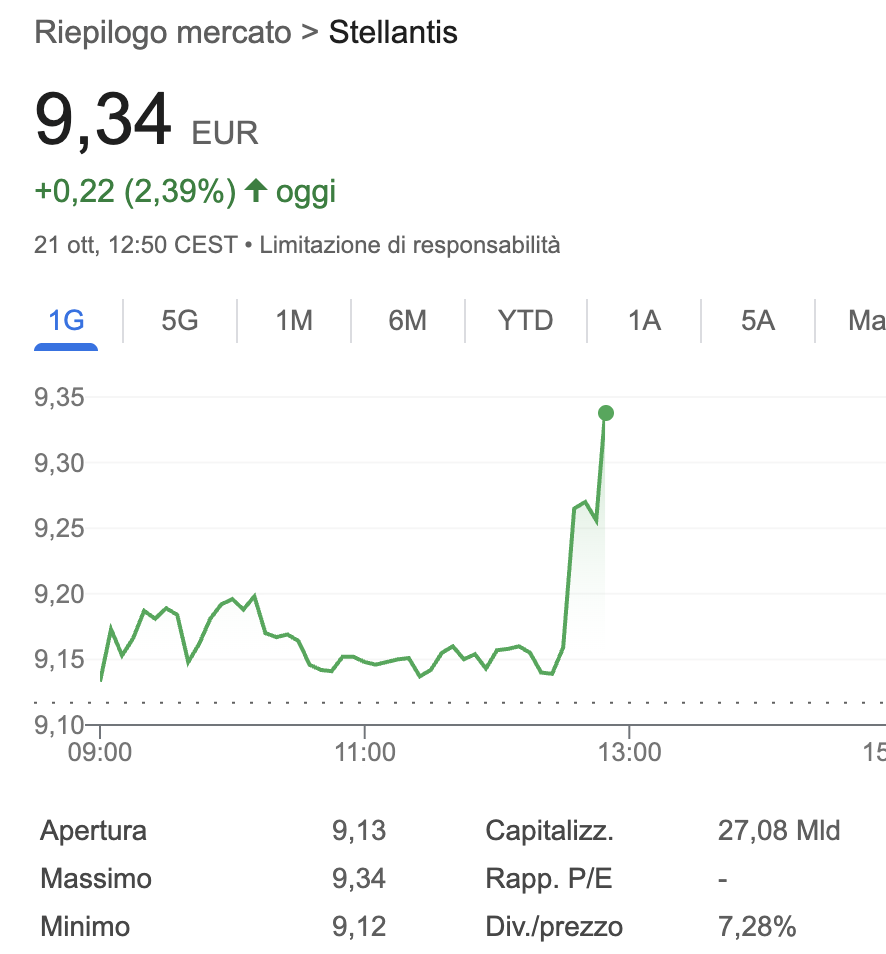Open the Riepilogo mercato breadcrumb link

(x=162, y=33)
